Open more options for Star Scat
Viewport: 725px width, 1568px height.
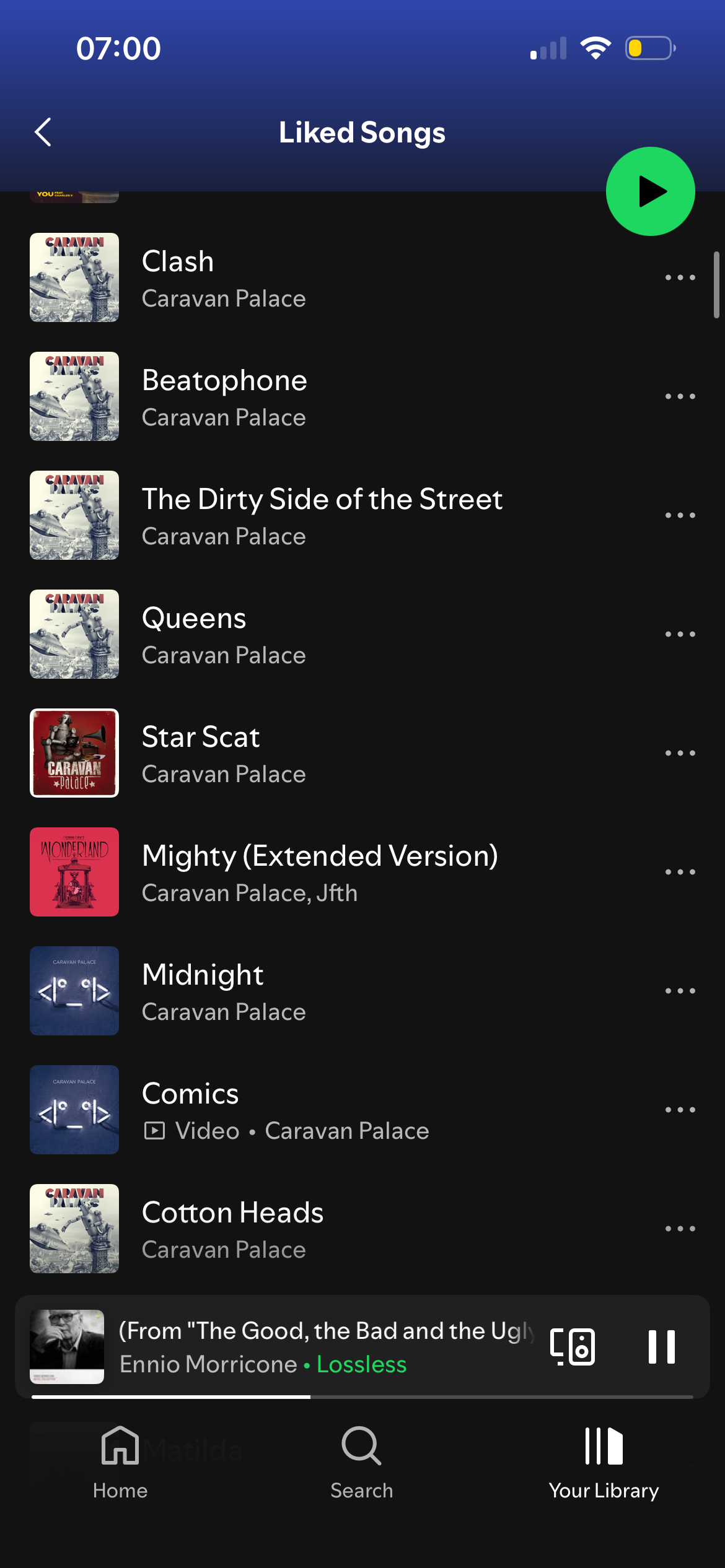click(x=680, y=753)
